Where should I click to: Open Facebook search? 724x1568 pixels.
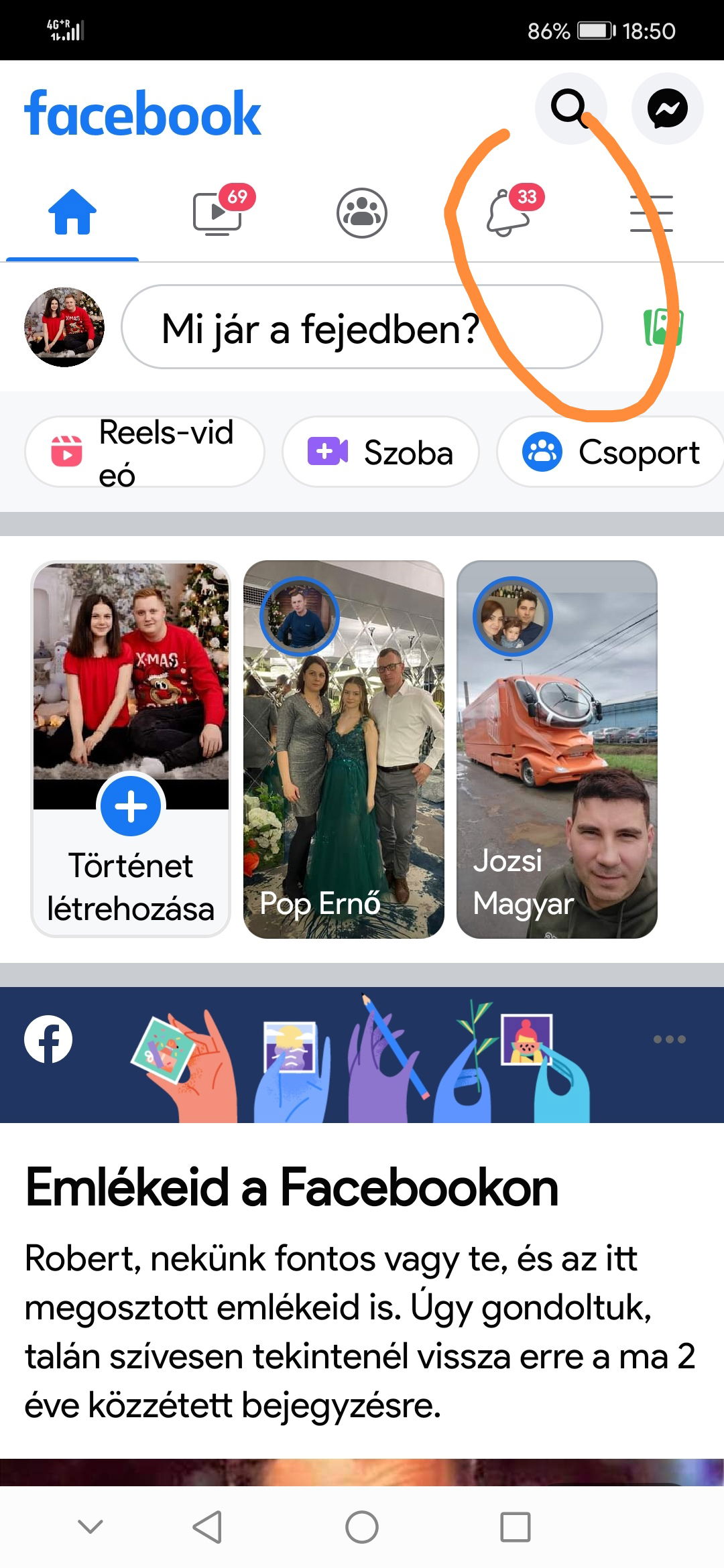[x=570, y=108]
